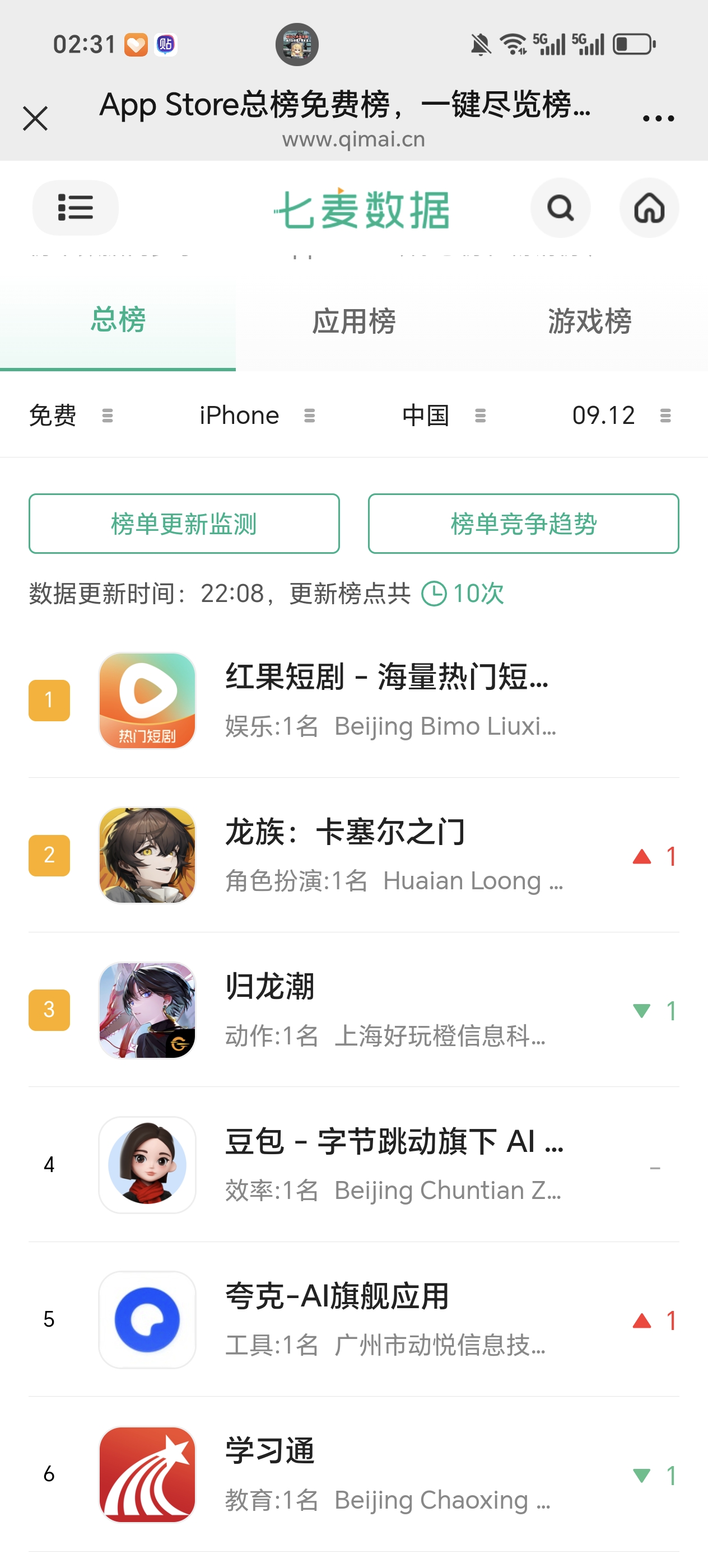Switch to the 游戏榜 tab
The width and height of the screenshot is (708, 1568).
(589, 321)
